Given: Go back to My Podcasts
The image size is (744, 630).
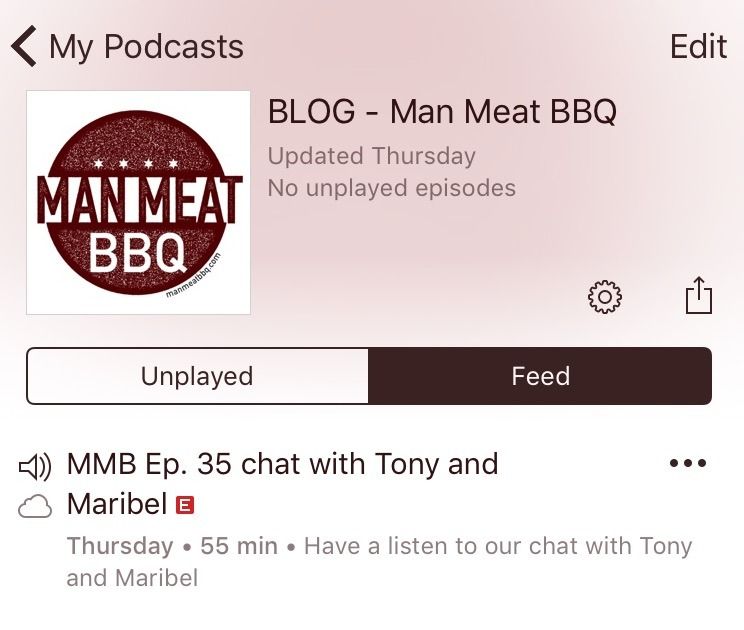Looking at the screenshot, I should (127, 47).
